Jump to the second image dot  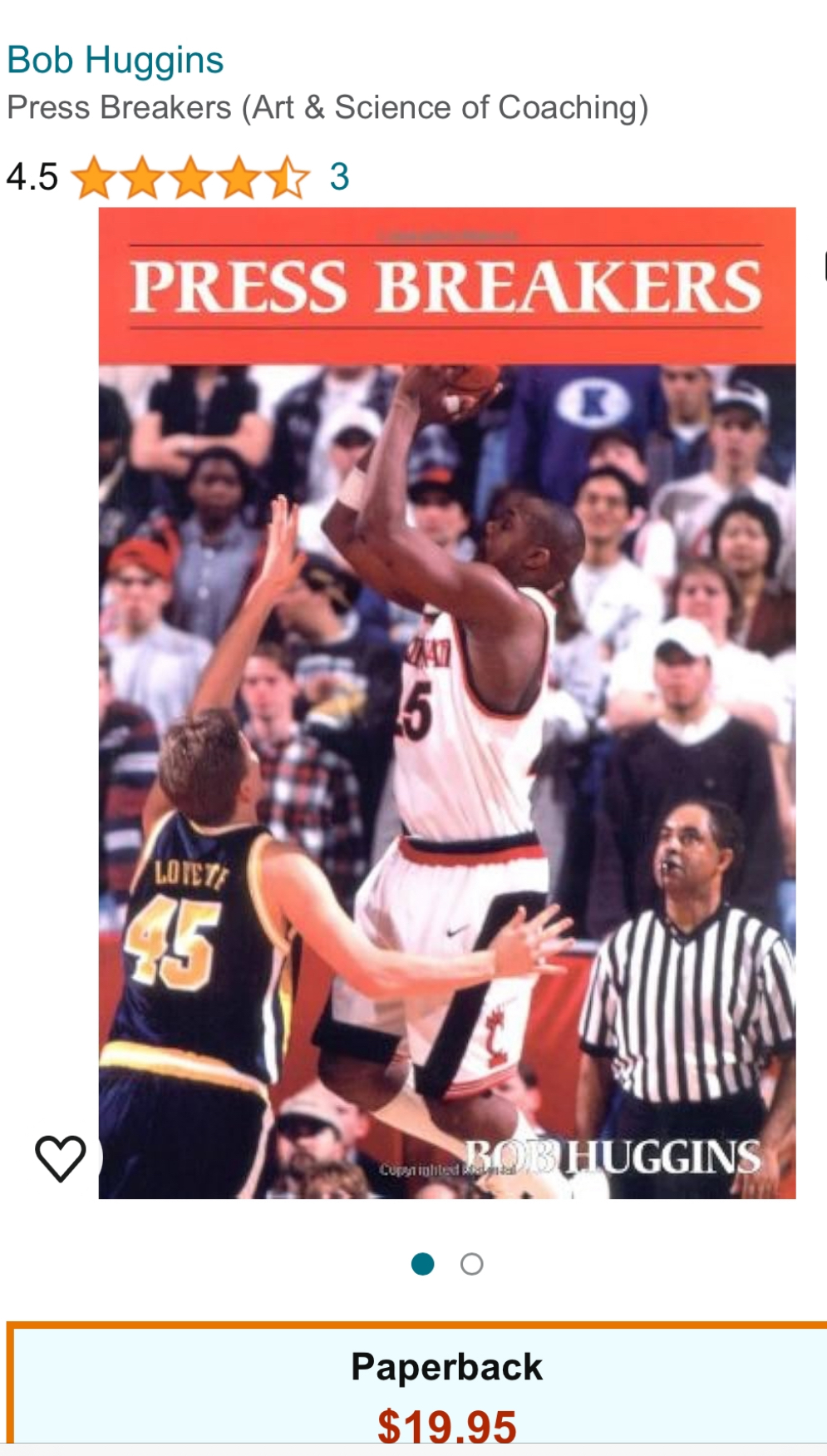(471, 1264)
